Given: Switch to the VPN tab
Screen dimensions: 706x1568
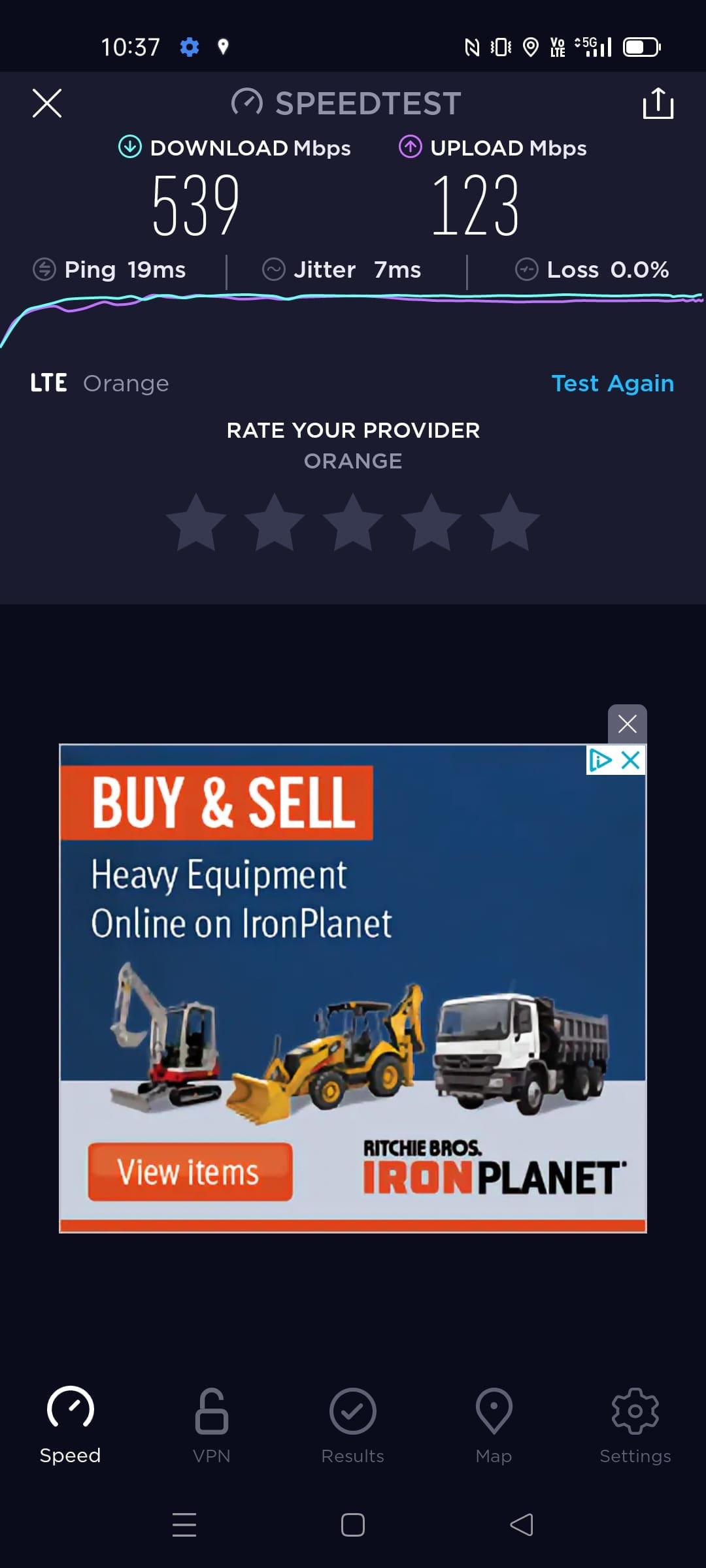Looking at the screenshot, I should pyautogui.click(x=211, y=1426).
